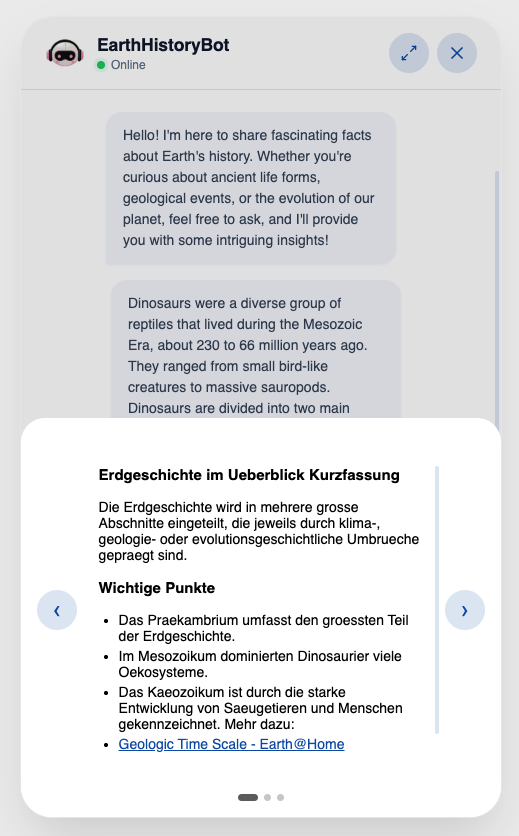Go to the previous carousel slide
The height and width of the screenshot is (836, 519).
click(x=57, y=610)
